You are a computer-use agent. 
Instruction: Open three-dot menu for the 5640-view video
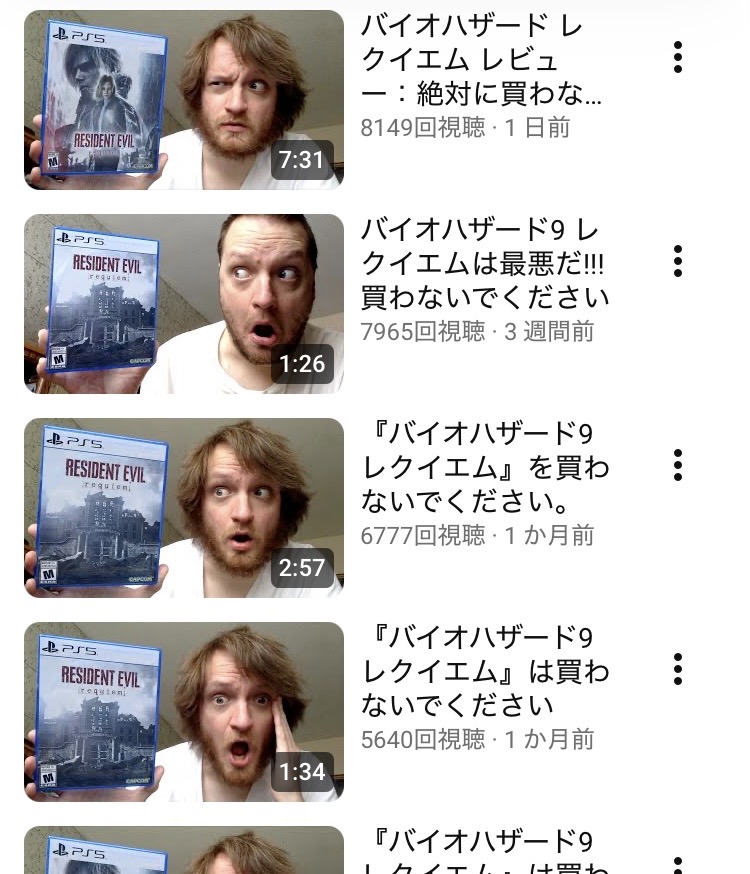[x=678, y=669]
